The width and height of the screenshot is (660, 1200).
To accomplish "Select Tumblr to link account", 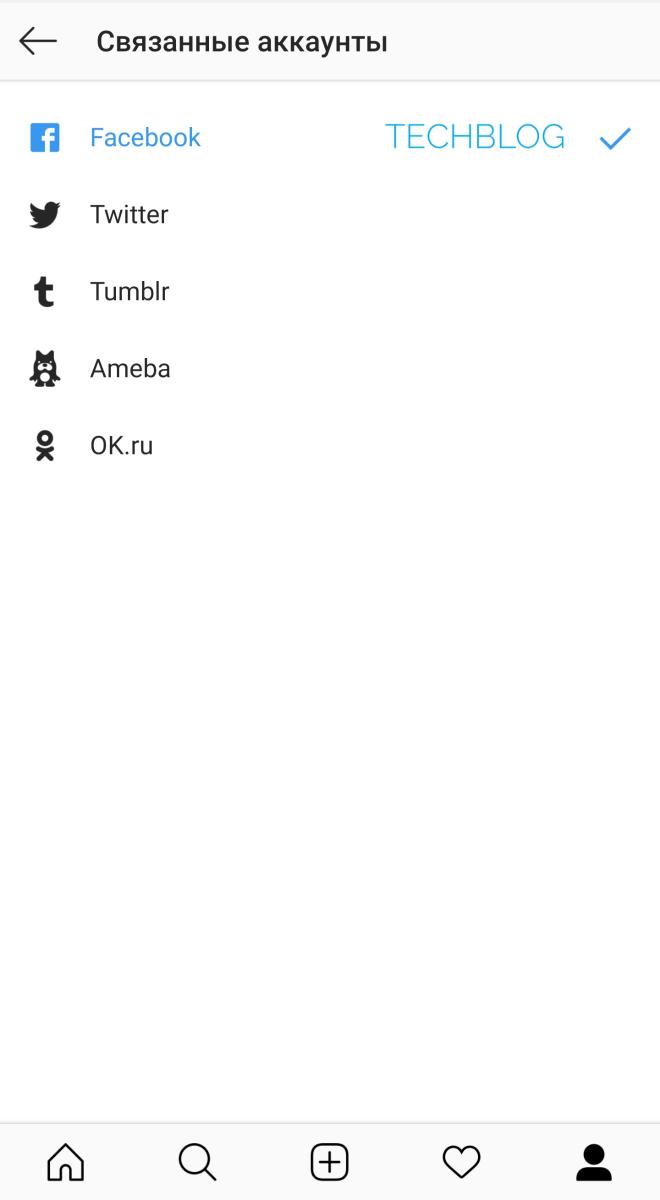I will (129, 292).
